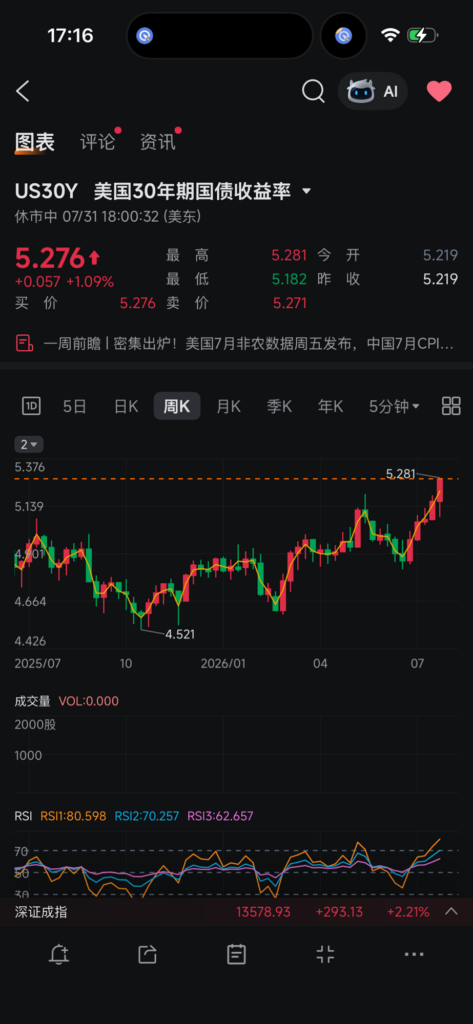Open the 5分钟 interval dropdown
473x1024 pixels.
(394, 406)
